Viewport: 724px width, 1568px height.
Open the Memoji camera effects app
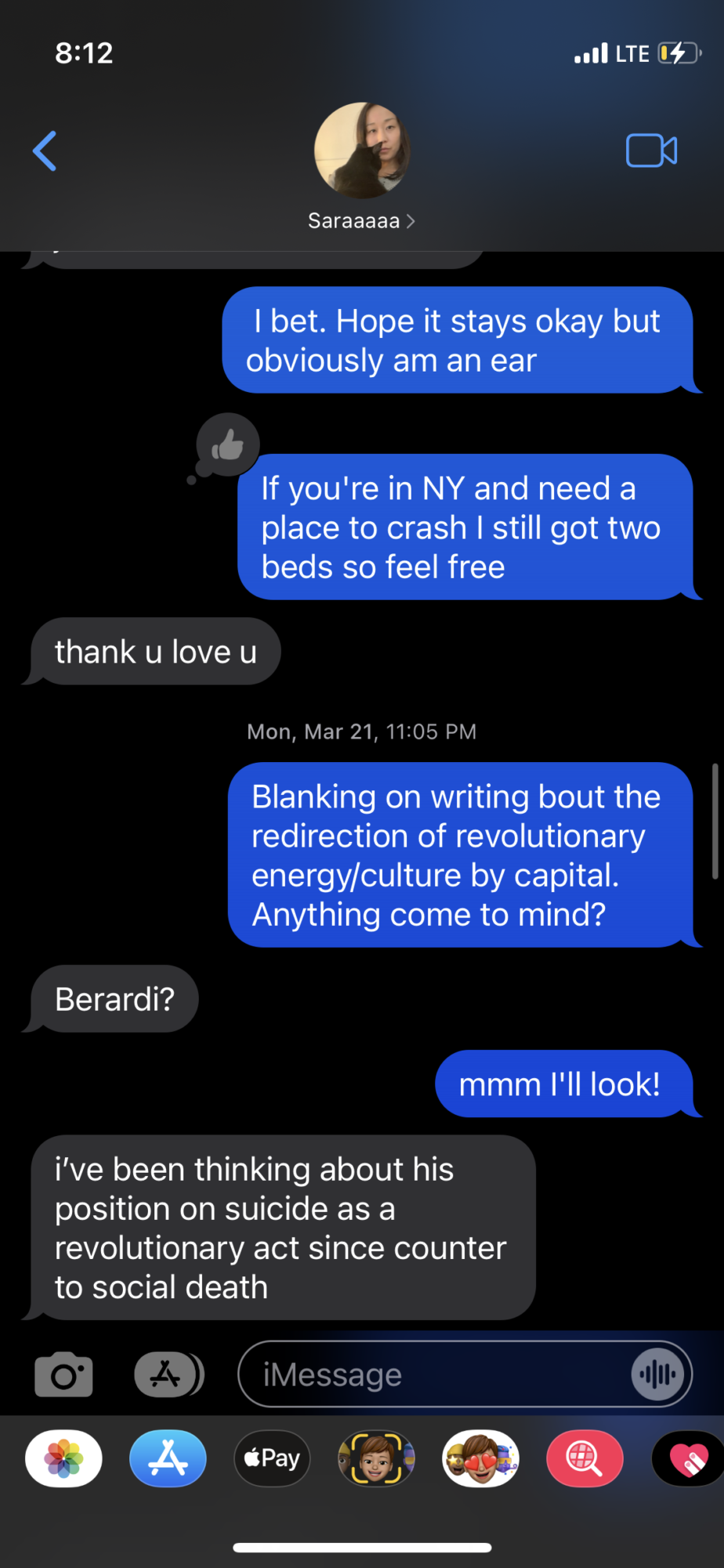click(x=376, y=1458)
